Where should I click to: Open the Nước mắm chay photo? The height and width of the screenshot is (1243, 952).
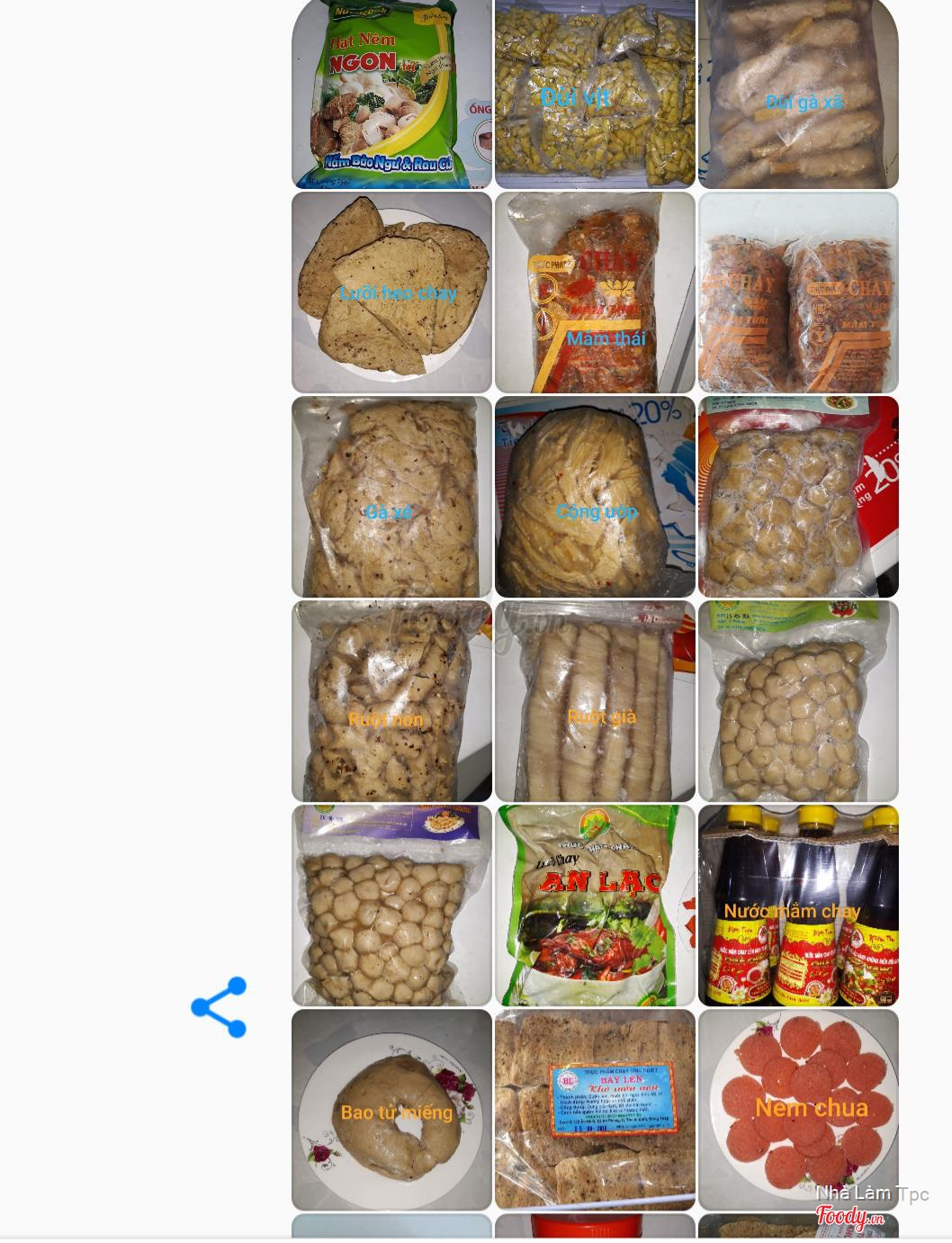pyautogui.click(x=798, y=905)
